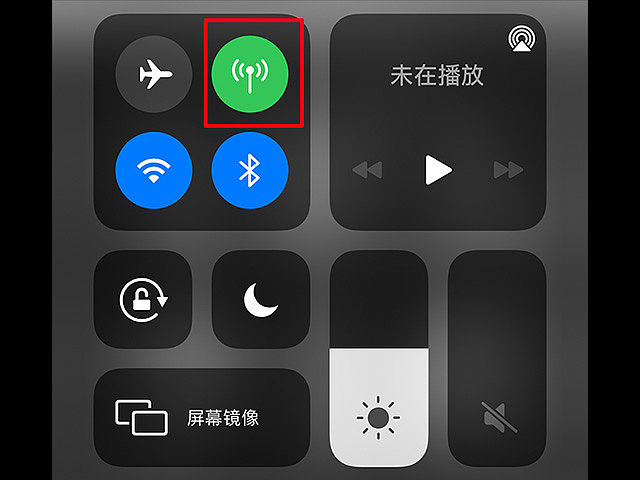Play media in the music widget

point(438,170)
